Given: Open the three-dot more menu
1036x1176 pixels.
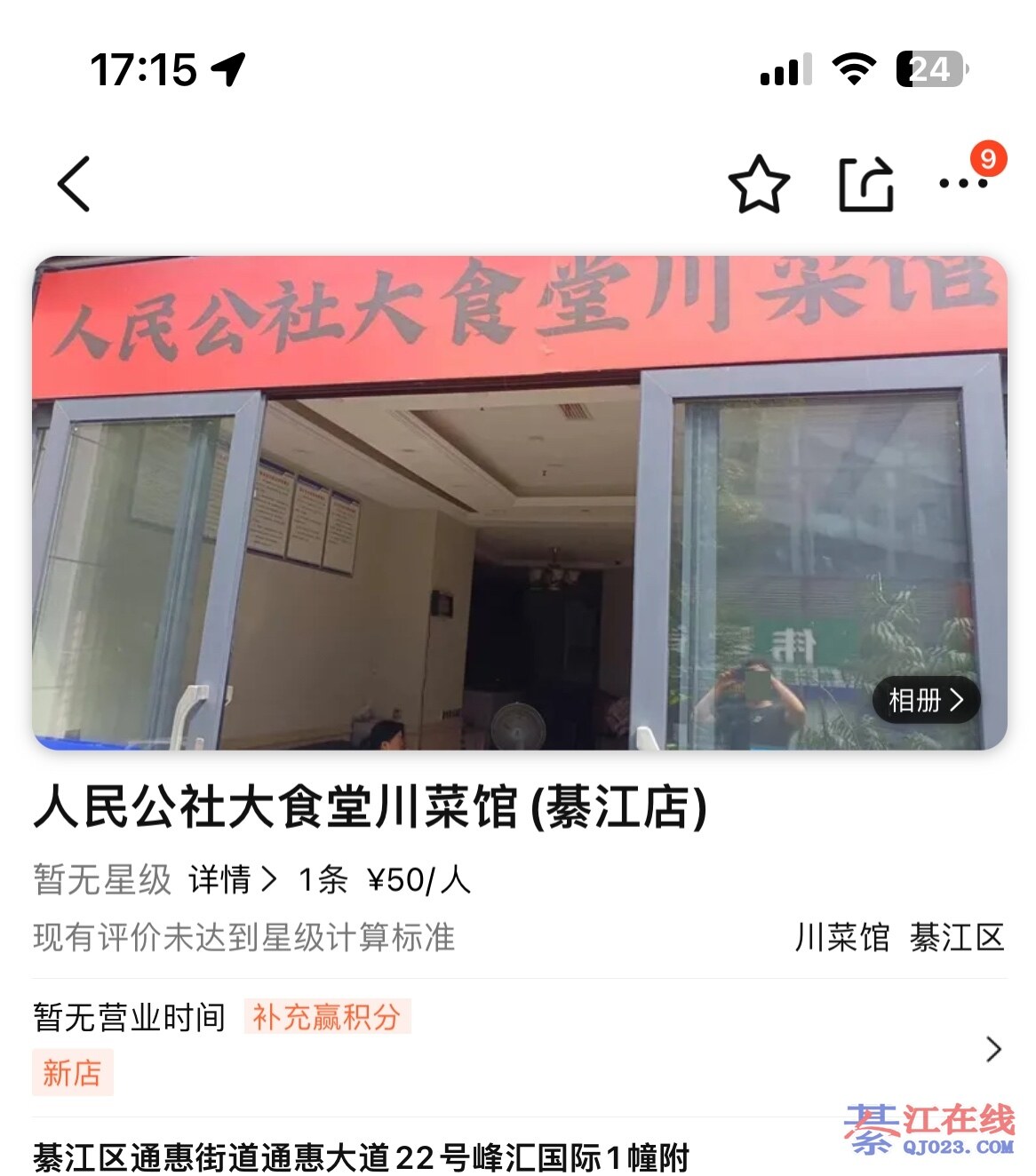Looking at the screenshot, I should (x=963, y=184).
